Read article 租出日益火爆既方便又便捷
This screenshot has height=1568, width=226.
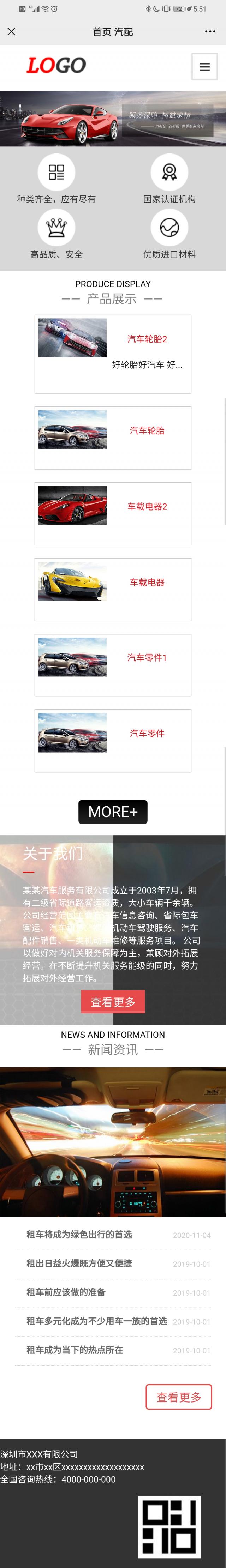pyautogui.click(x=79, y=1263)
